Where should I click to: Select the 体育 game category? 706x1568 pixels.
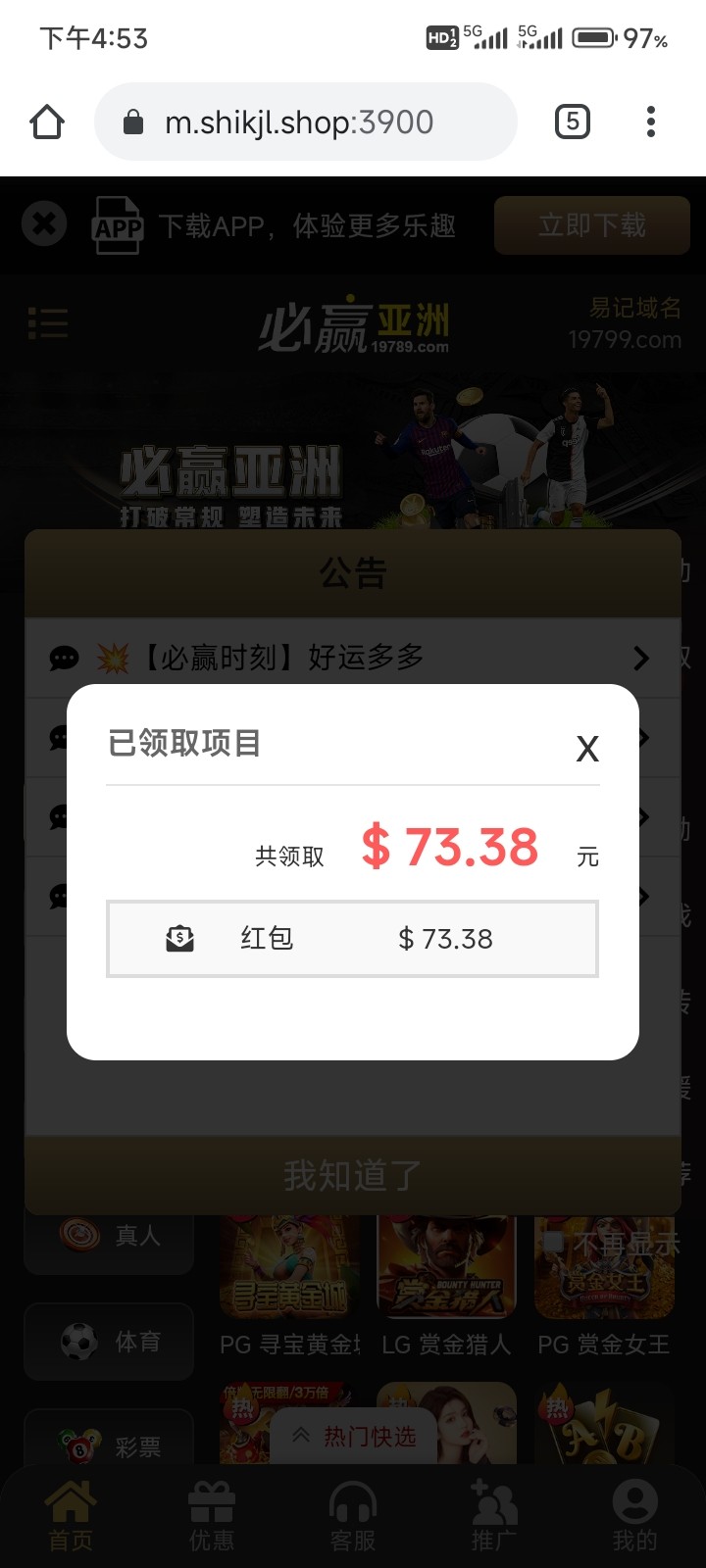point(109,1342)
